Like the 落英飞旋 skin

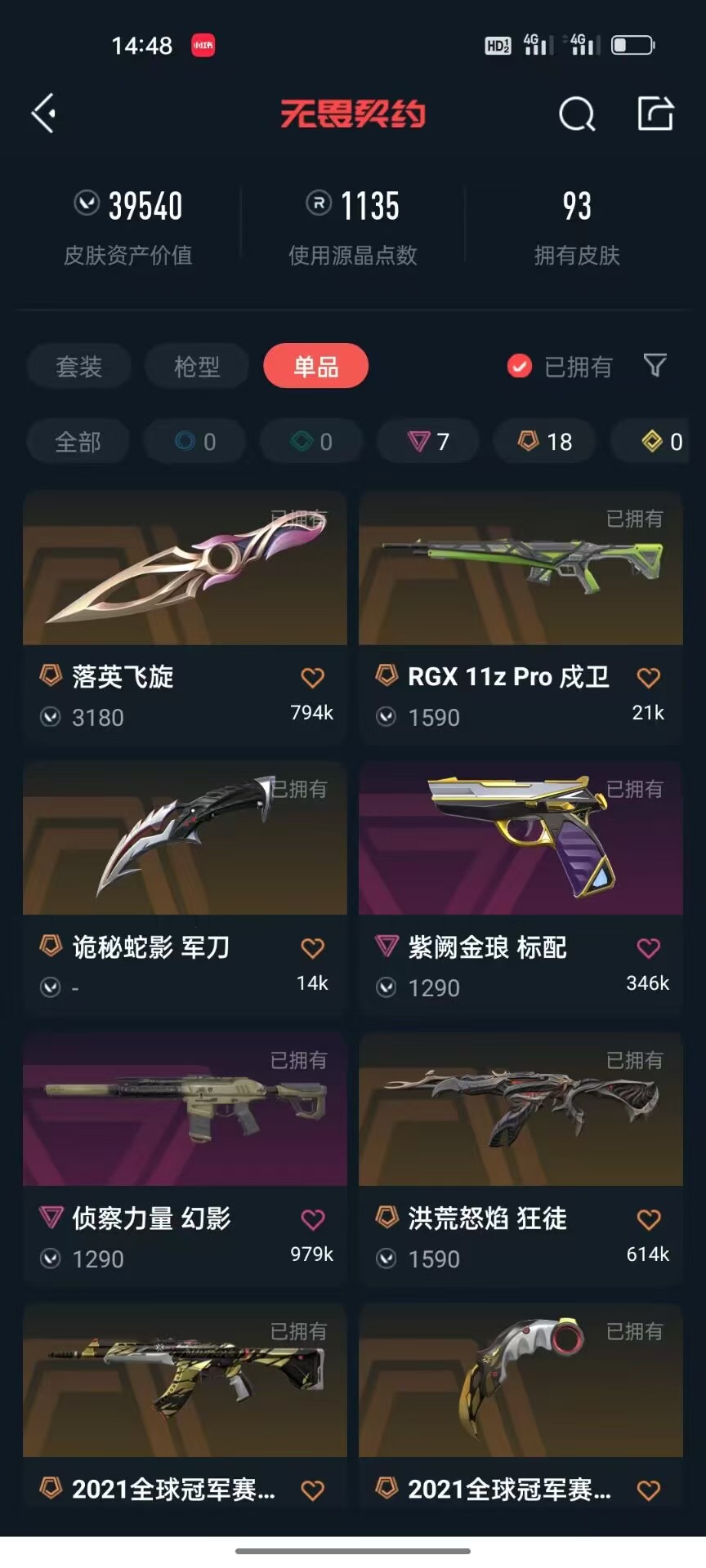[312, 678]
